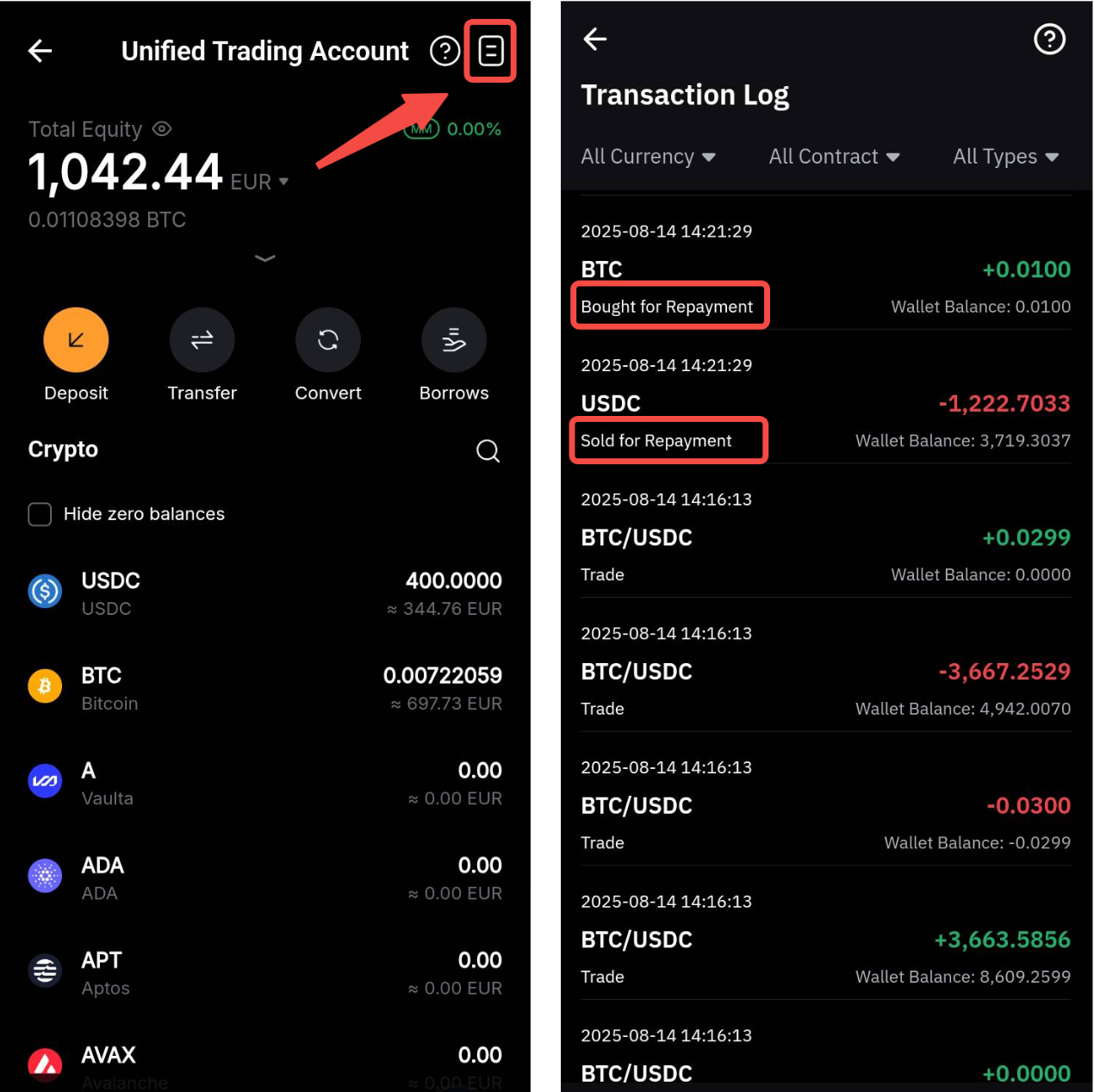Open help on Unified Trading Account
The image size is (1094, 1092).
[x=444, y=52]
